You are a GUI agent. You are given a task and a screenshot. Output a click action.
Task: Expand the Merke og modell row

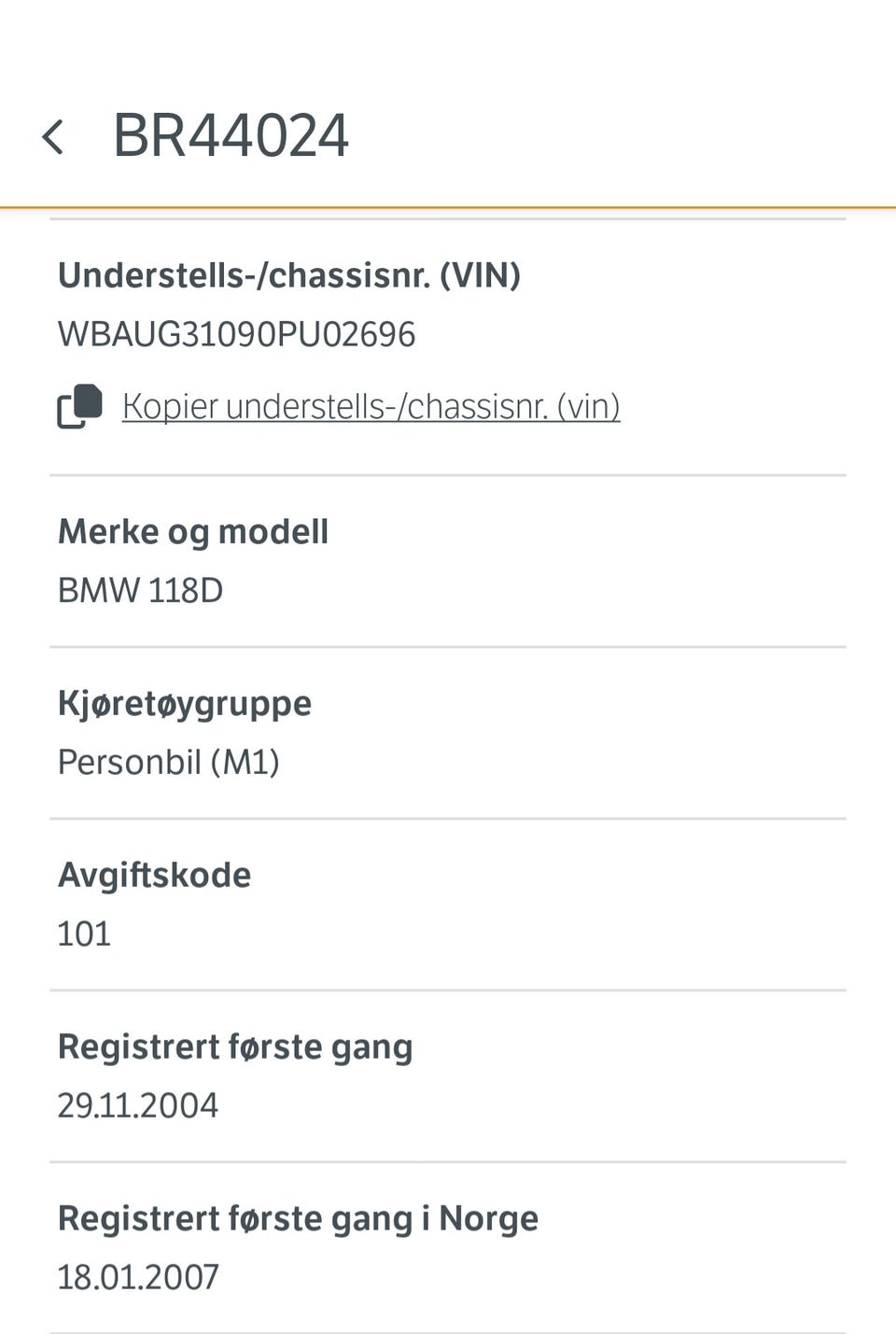click(193, 530)
